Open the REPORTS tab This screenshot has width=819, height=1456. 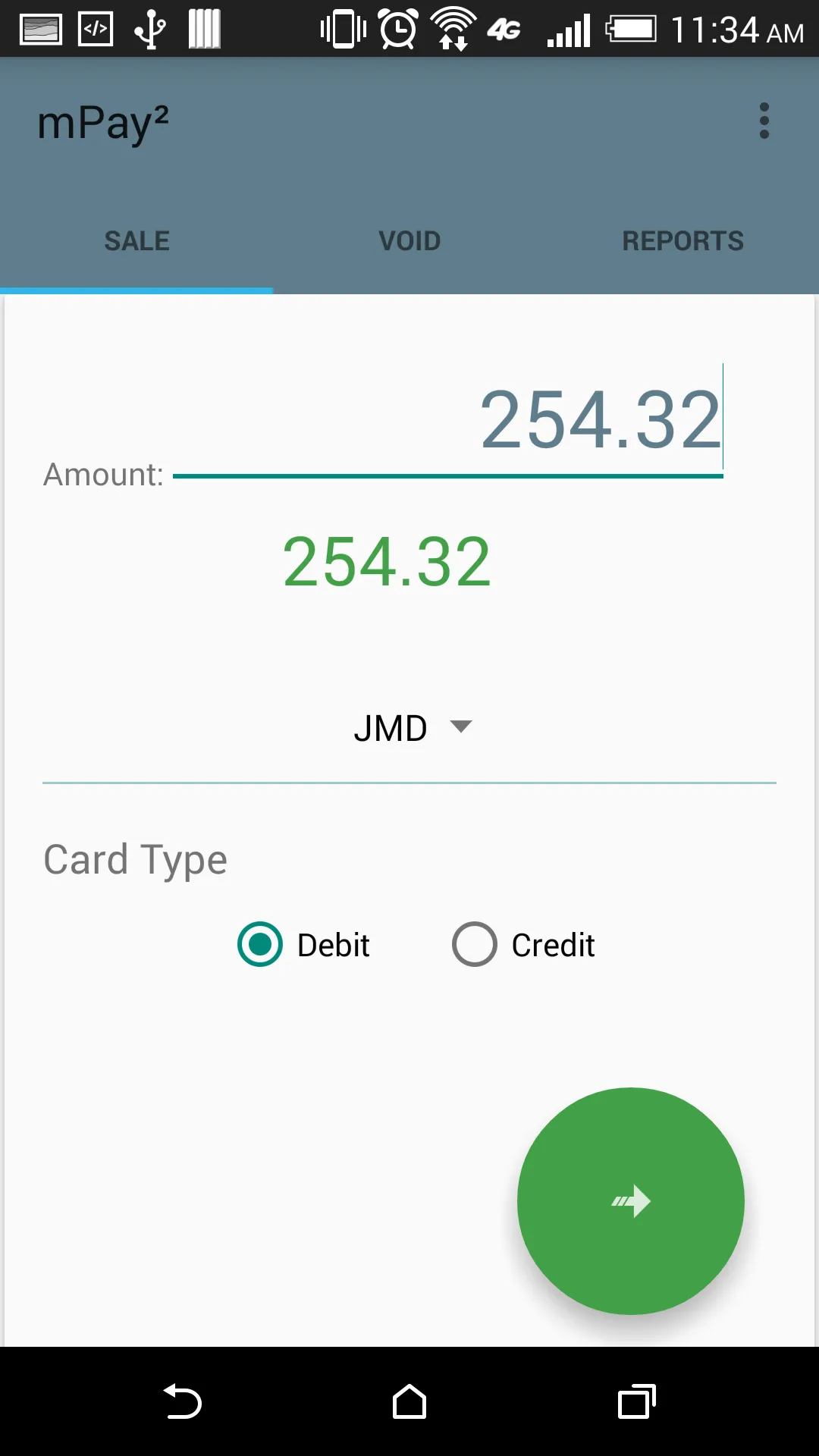pos(682,240)
